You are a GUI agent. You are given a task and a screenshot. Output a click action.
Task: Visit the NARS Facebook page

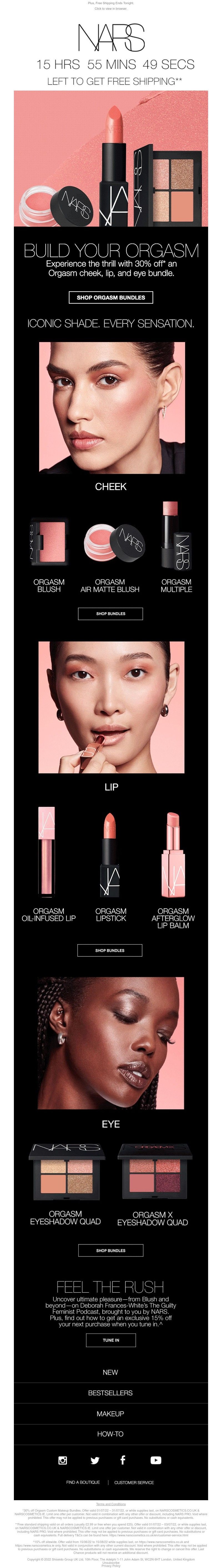tap(123, 1460)
